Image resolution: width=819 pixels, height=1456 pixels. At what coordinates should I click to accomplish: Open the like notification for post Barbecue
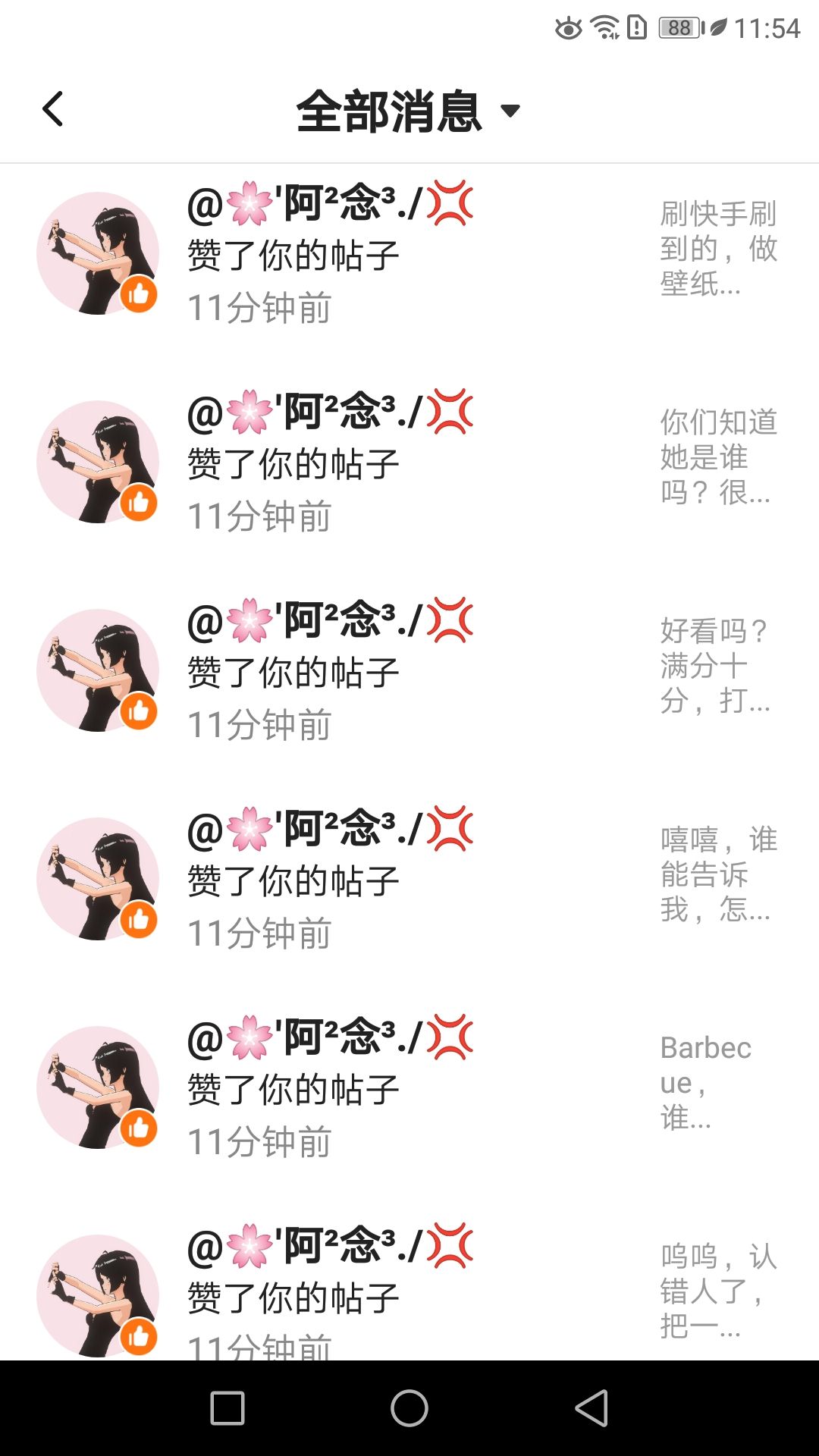pyautogui.click(x=409, y=1087)
